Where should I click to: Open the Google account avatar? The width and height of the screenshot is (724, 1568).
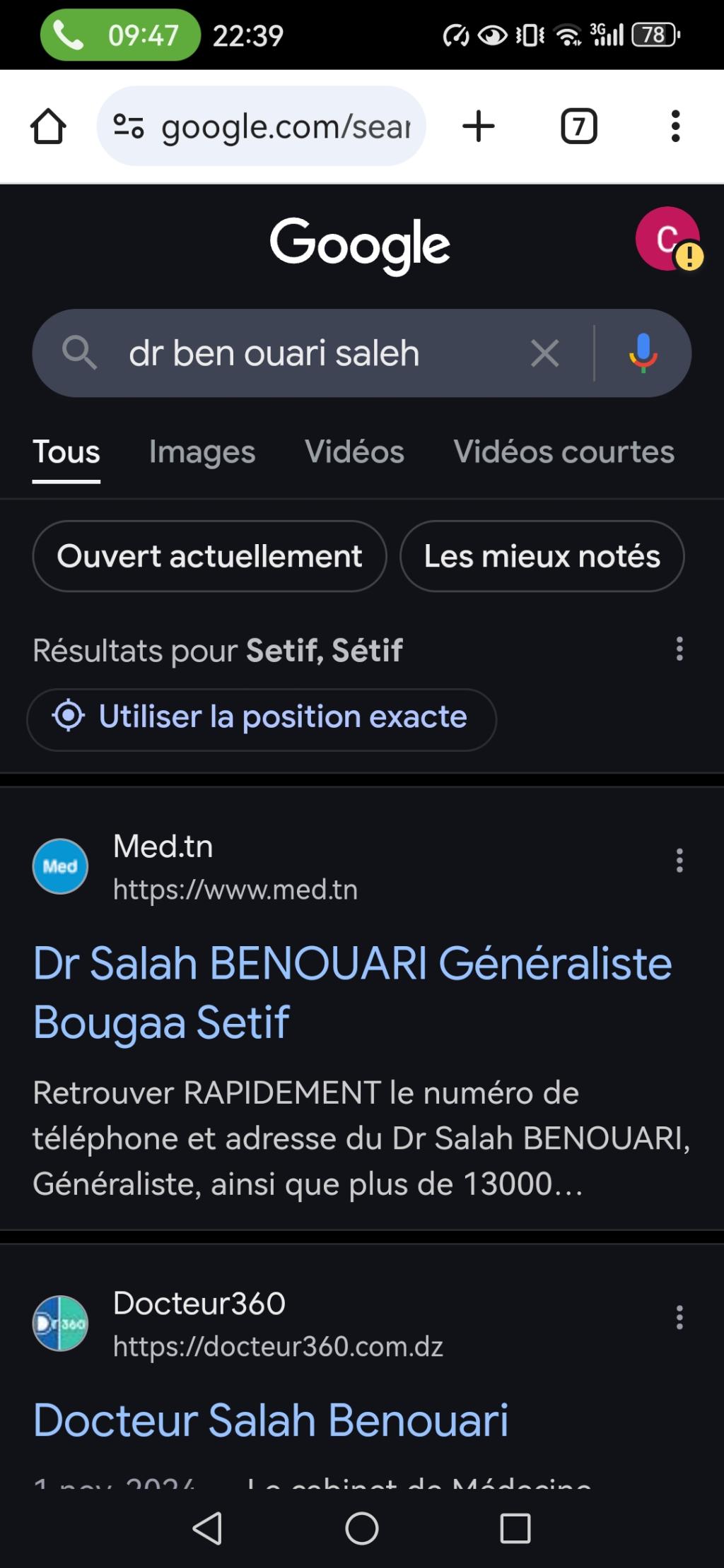(667, 239)
